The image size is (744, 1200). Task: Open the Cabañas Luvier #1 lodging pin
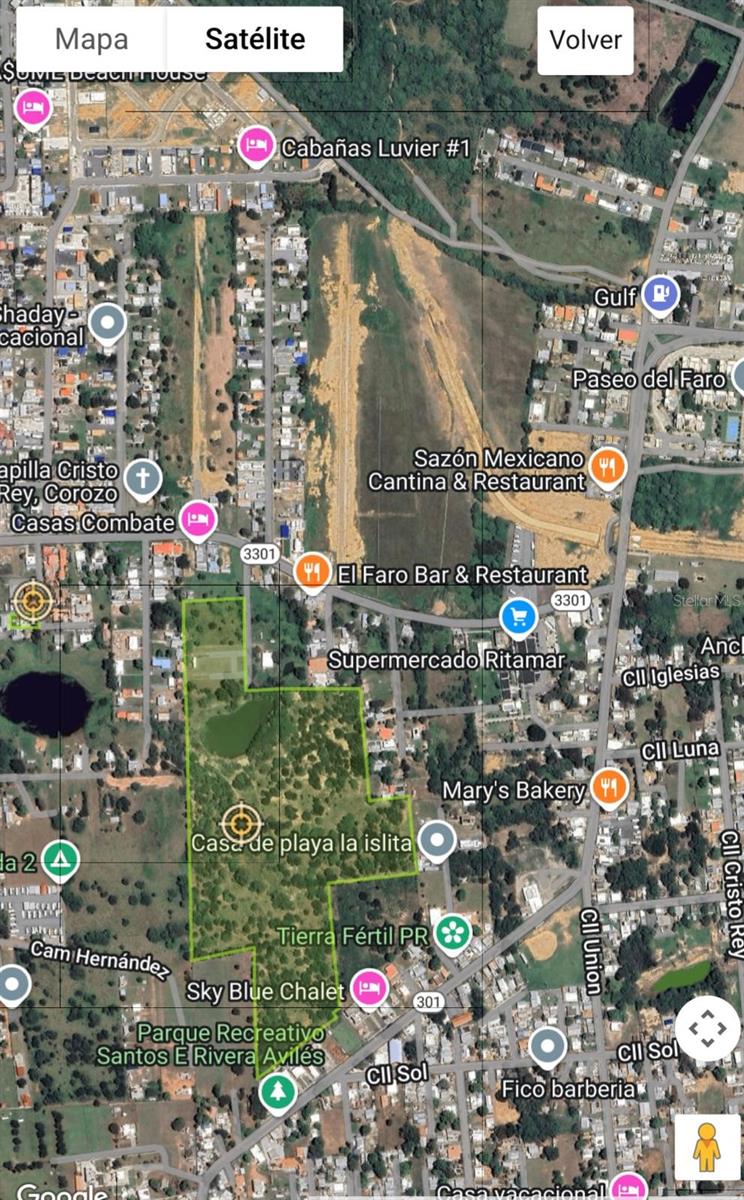click(257, 146)
